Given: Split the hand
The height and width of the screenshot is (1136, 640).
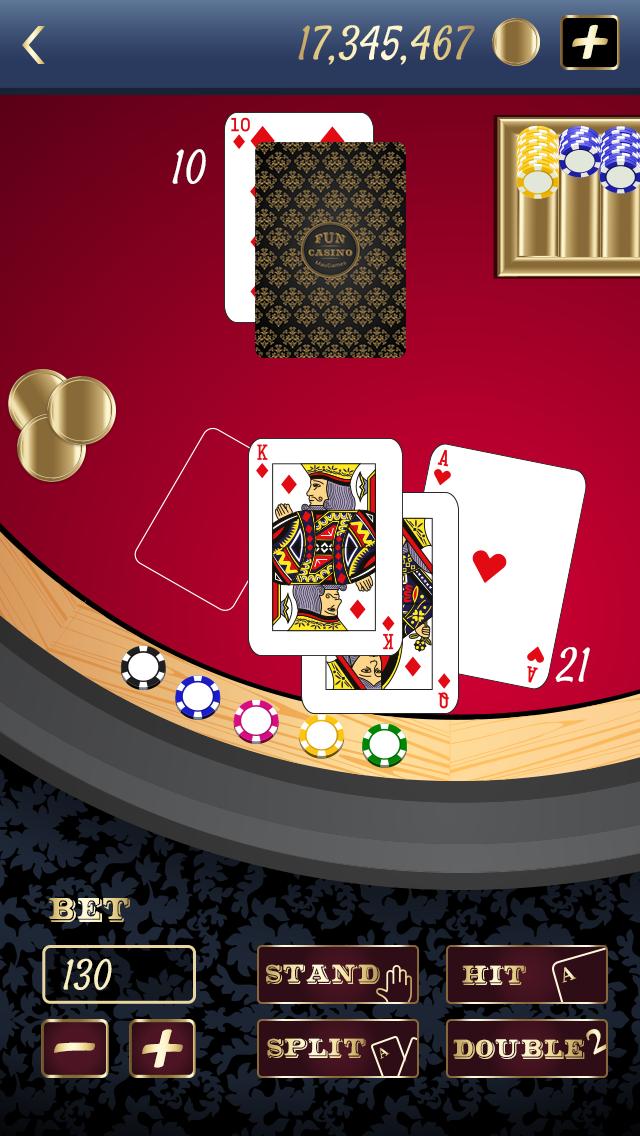Looking at the screenshot, I should pos(338,1048).
